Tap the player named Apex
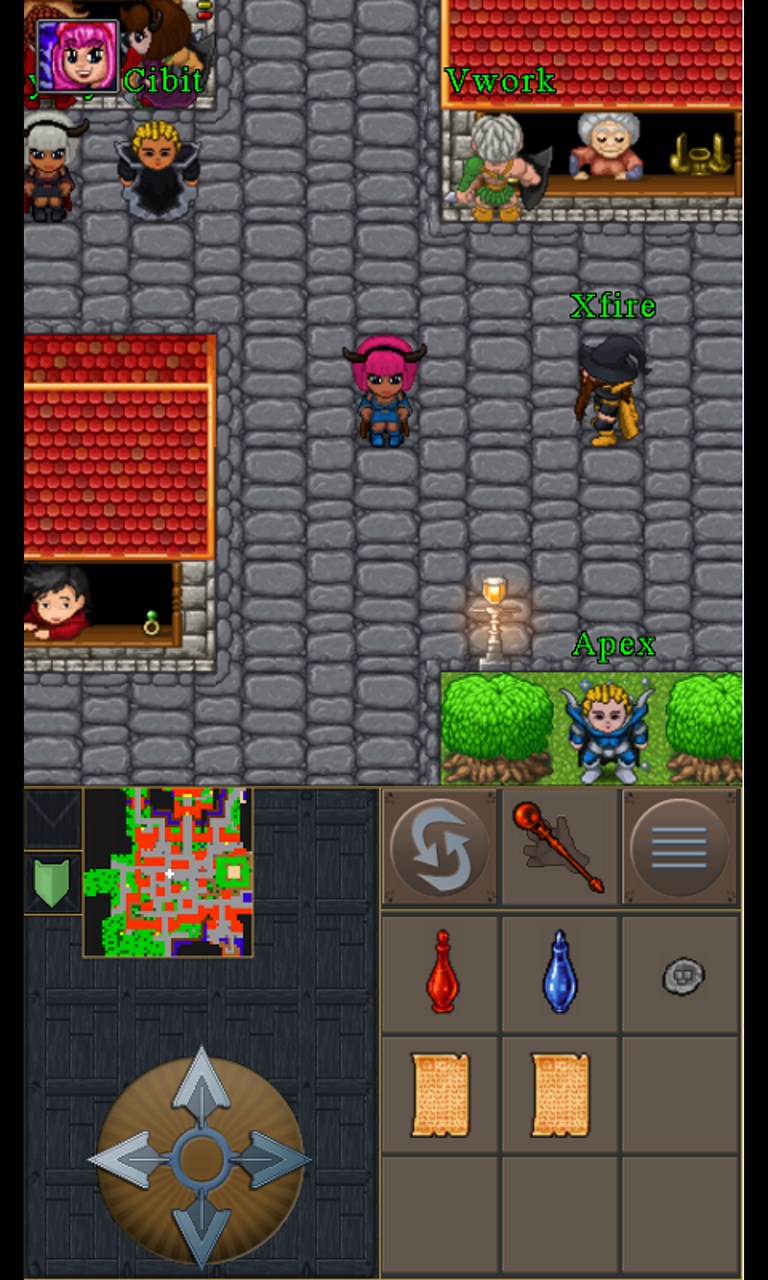 point(608,732)
